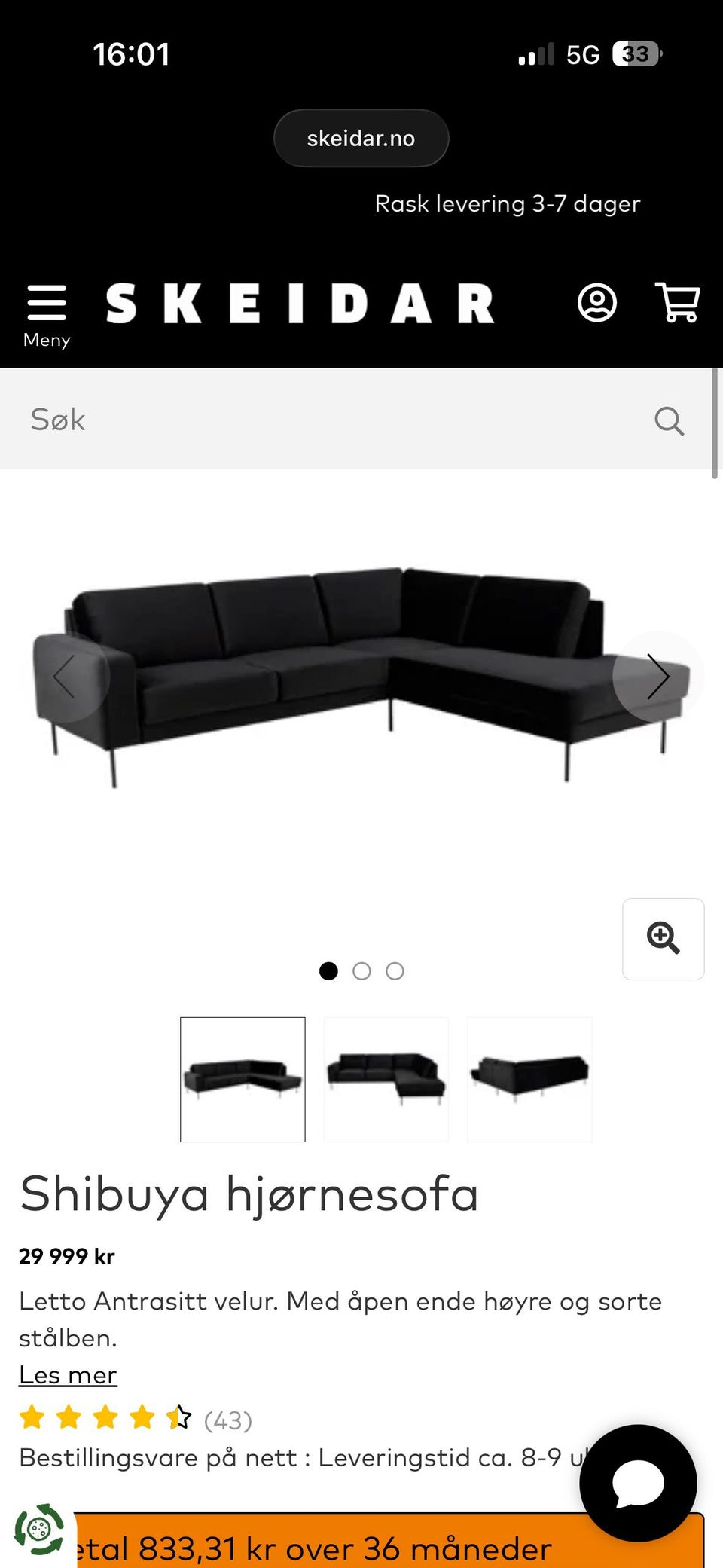Select the second sofa thumbnail
This screenshot has height=1568, width=723.
point(386,1079)
